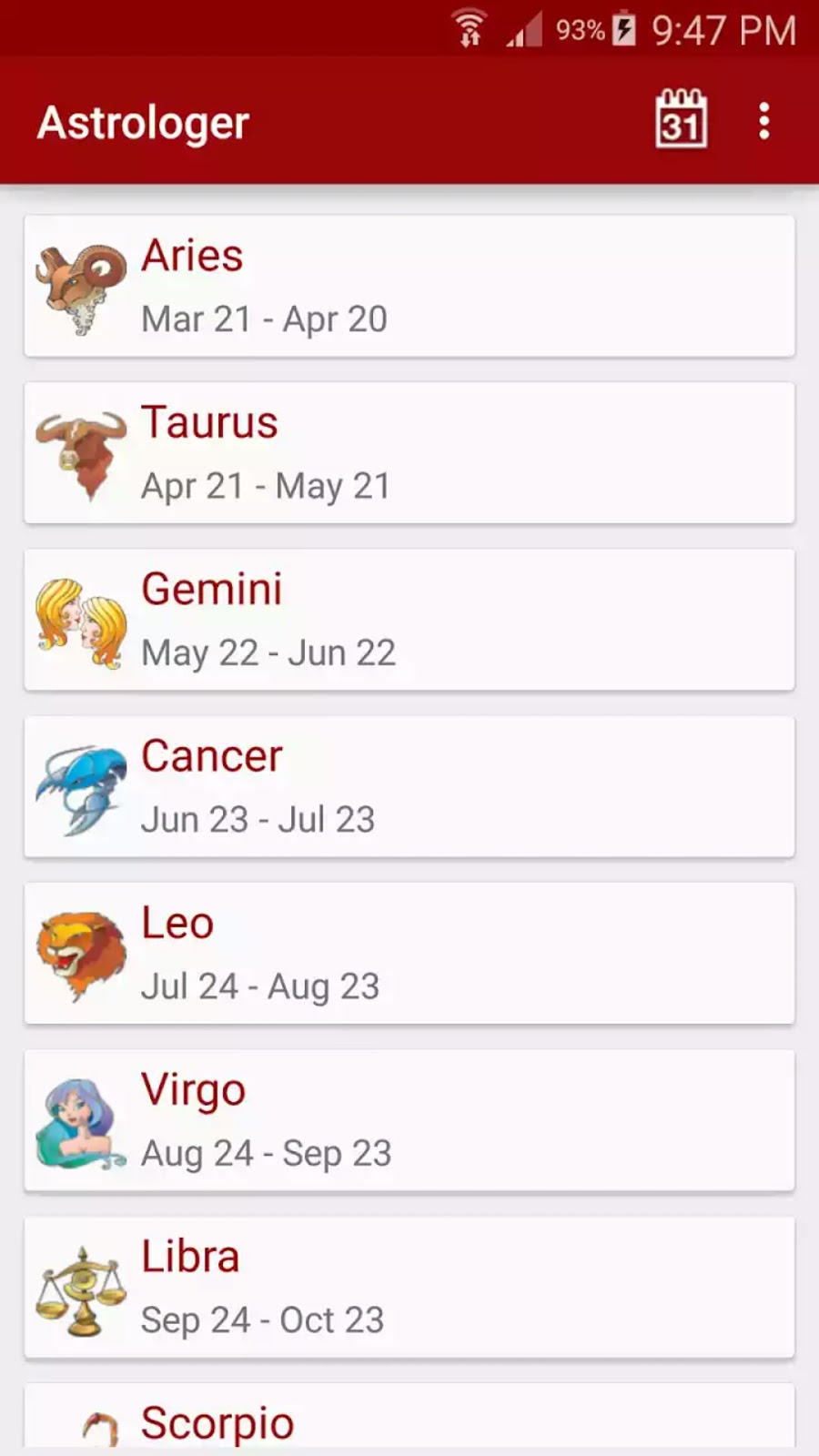This screenshot has width=819, height=1456.
Task: Open the Leo horoscope
Action: point(409,954)
